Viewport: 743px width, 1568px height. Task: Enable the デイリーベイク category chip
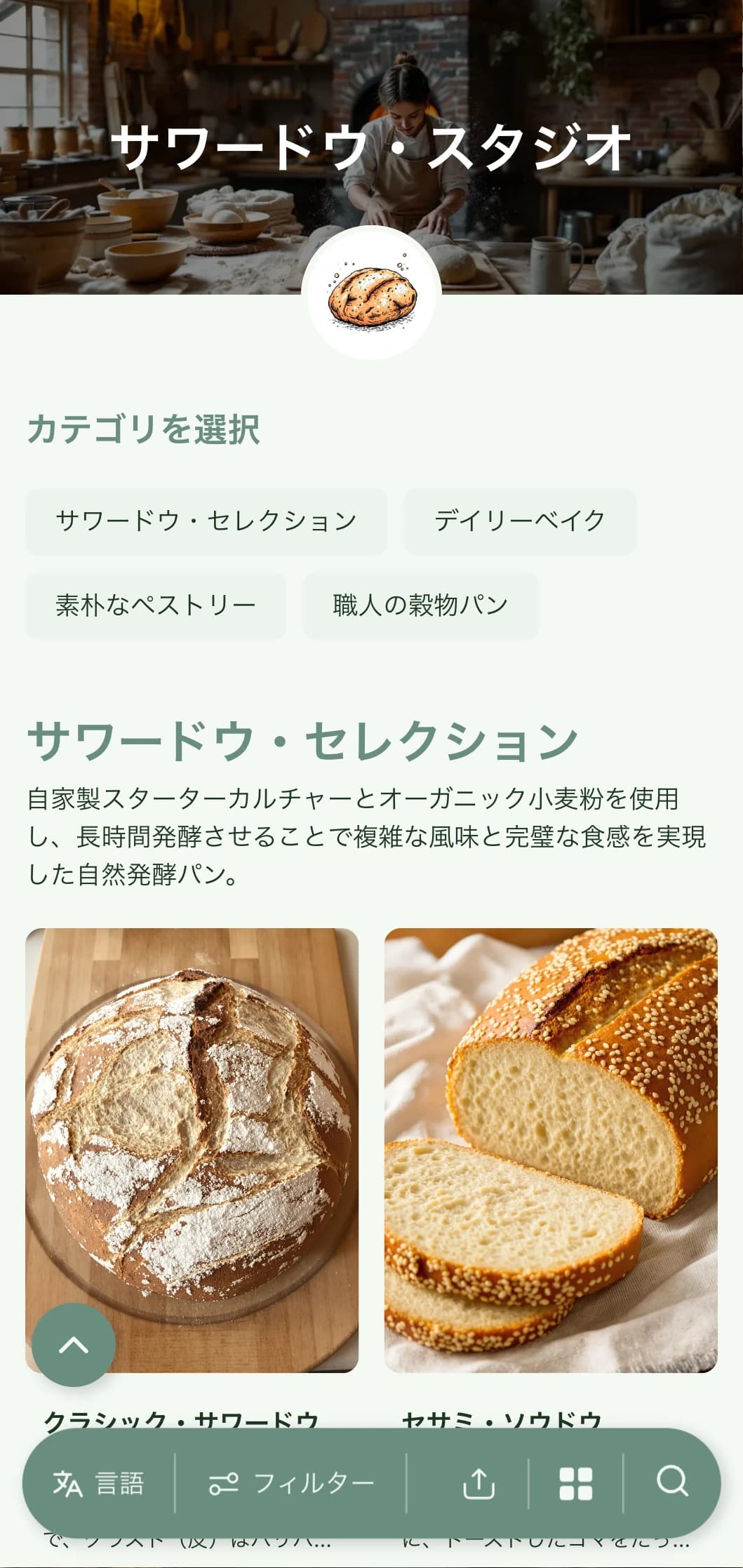tap(520, 521)
